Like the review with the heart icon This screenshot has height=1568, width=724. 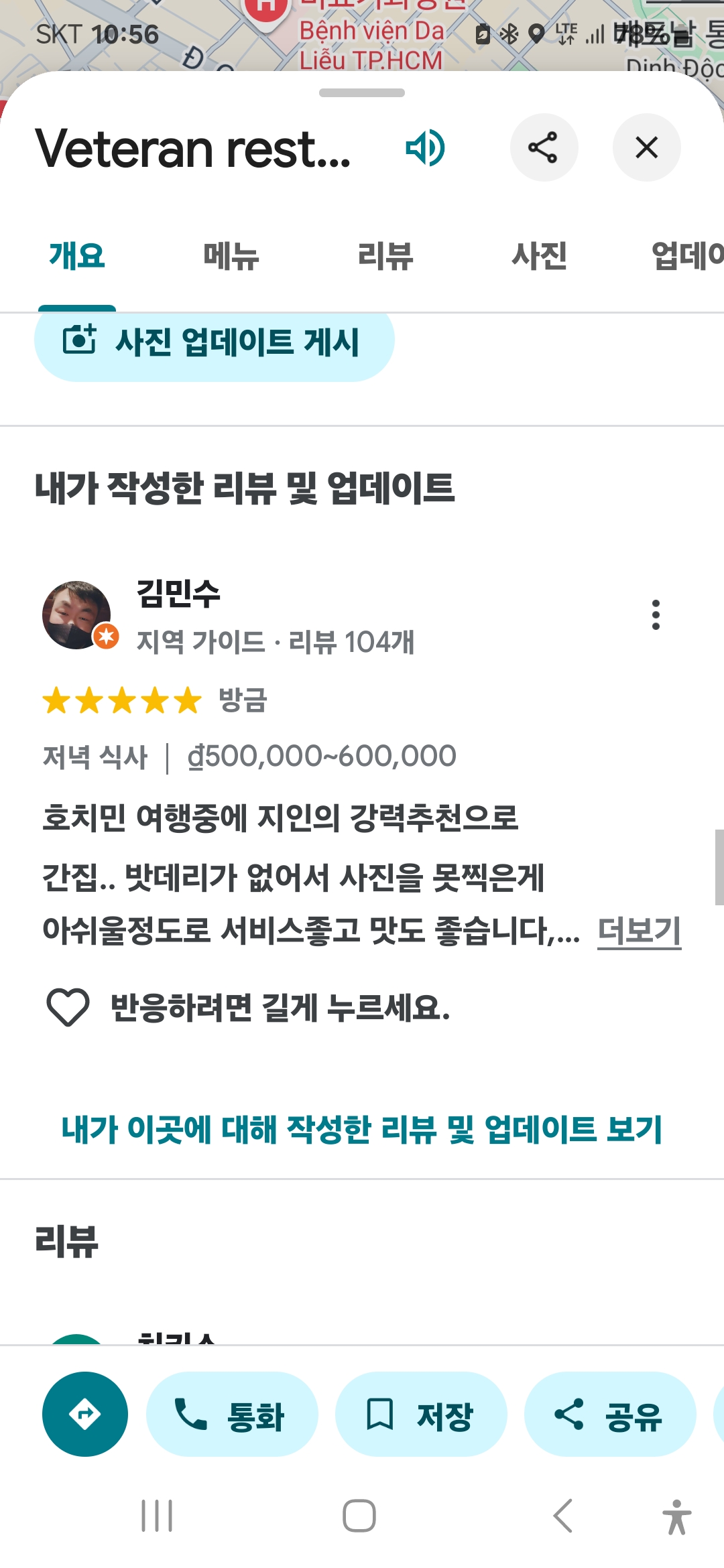68,1007
